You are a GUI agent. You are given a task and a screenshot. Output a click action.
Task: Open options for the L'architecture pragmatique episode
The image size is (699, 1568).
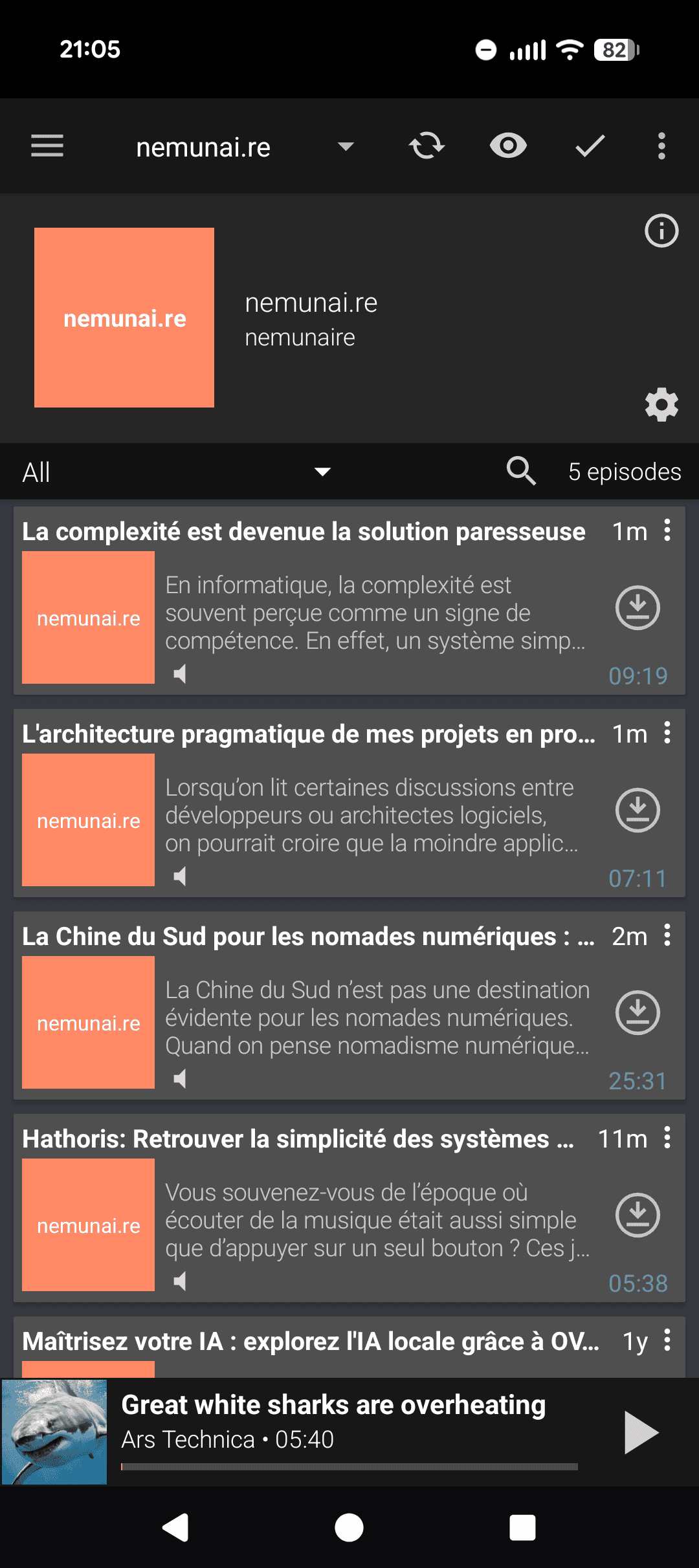click(667, 734)
